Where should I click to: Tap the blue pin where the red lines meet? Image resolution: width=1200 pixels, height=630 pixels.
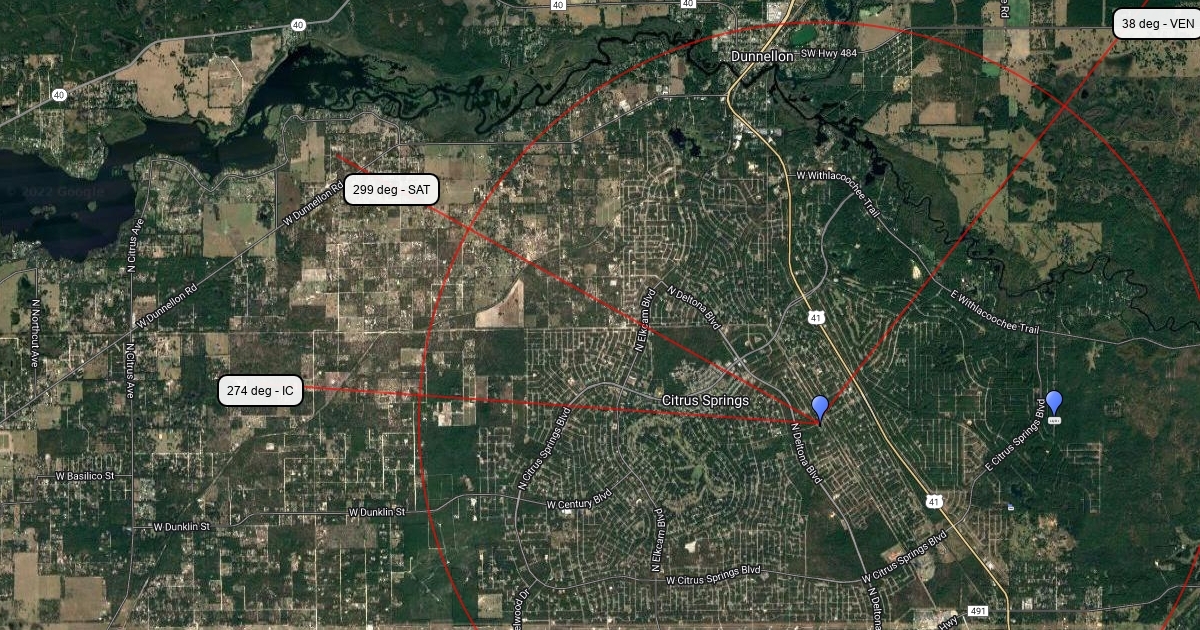click(820, 408)
